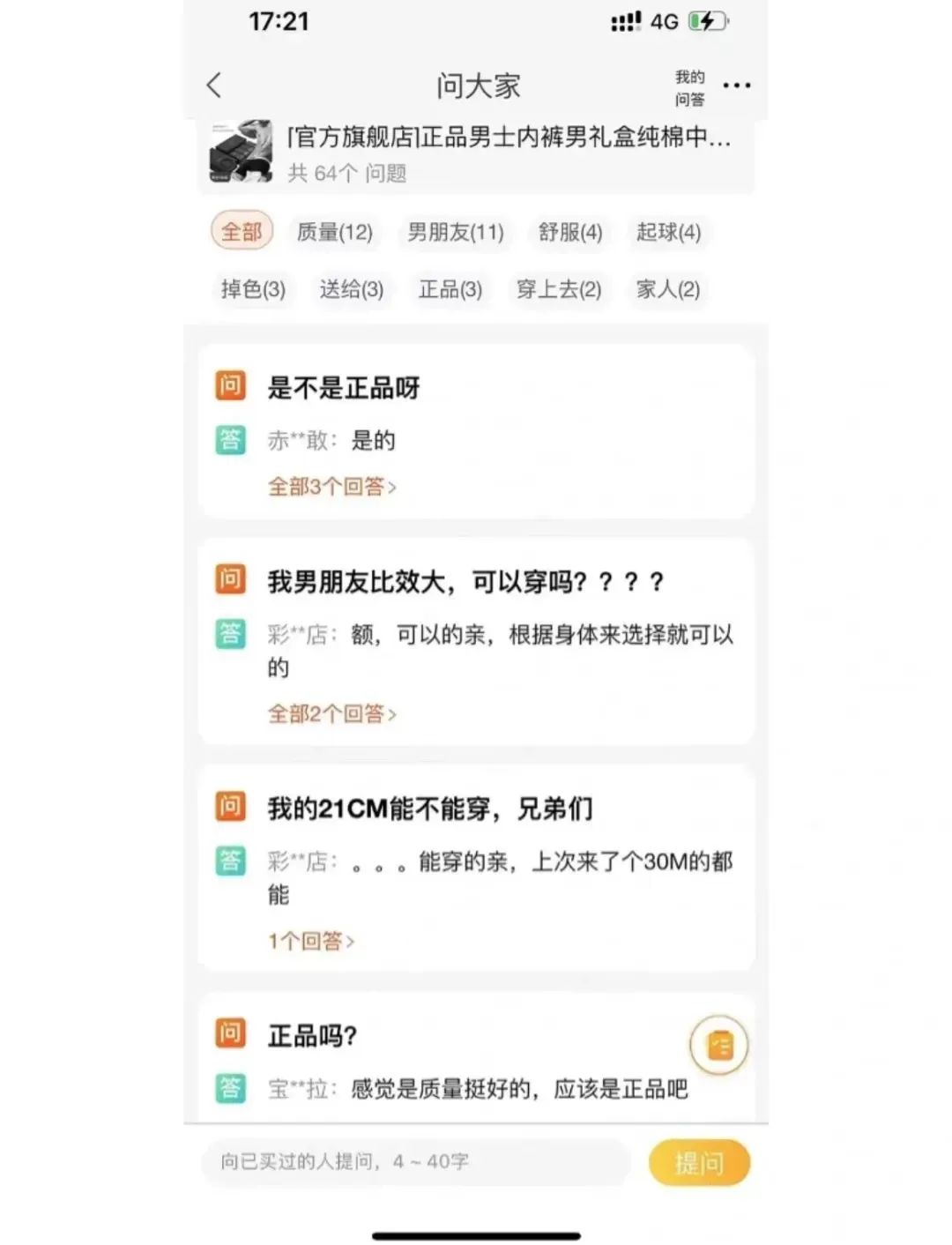Select the 舒服(4) filter
This screenshot has height=1245, width=952.
point(569,231)
